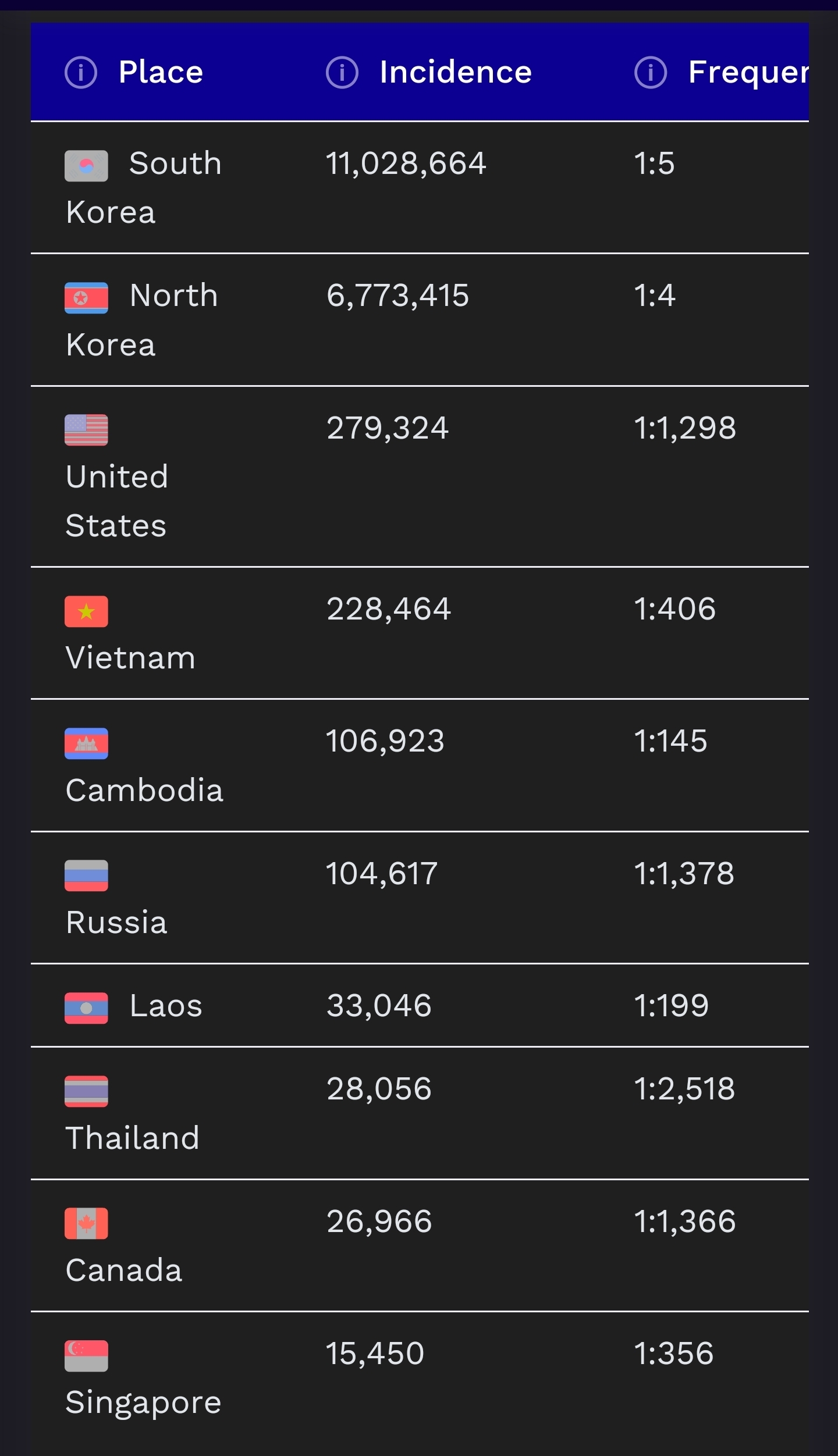
Task: Show the info tooltip for Frequency
Action: tap(650, 73)
